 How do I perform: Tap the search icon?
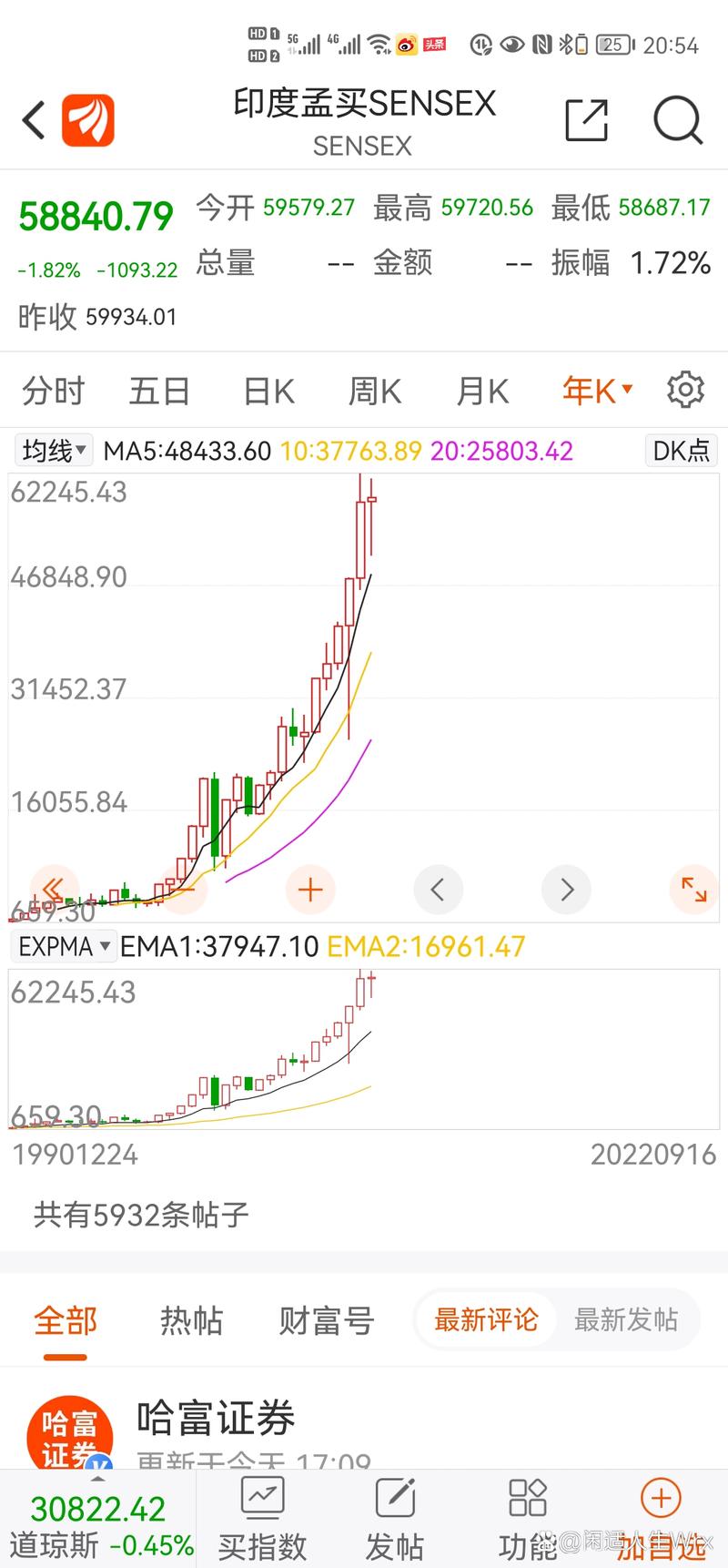[677, 119]
